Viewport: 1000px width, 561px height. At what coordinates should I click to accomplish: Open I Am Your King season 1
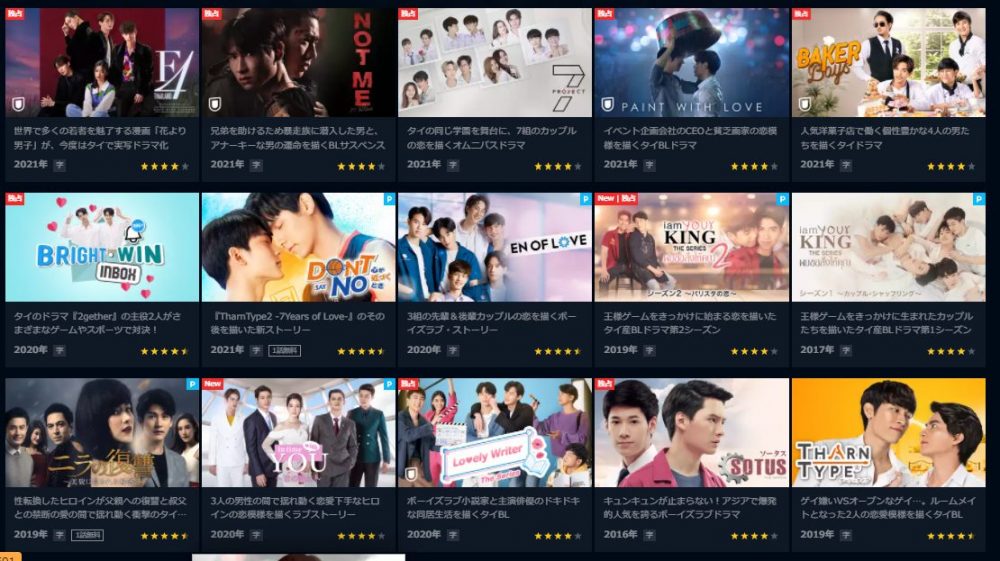tap(888, 247)
